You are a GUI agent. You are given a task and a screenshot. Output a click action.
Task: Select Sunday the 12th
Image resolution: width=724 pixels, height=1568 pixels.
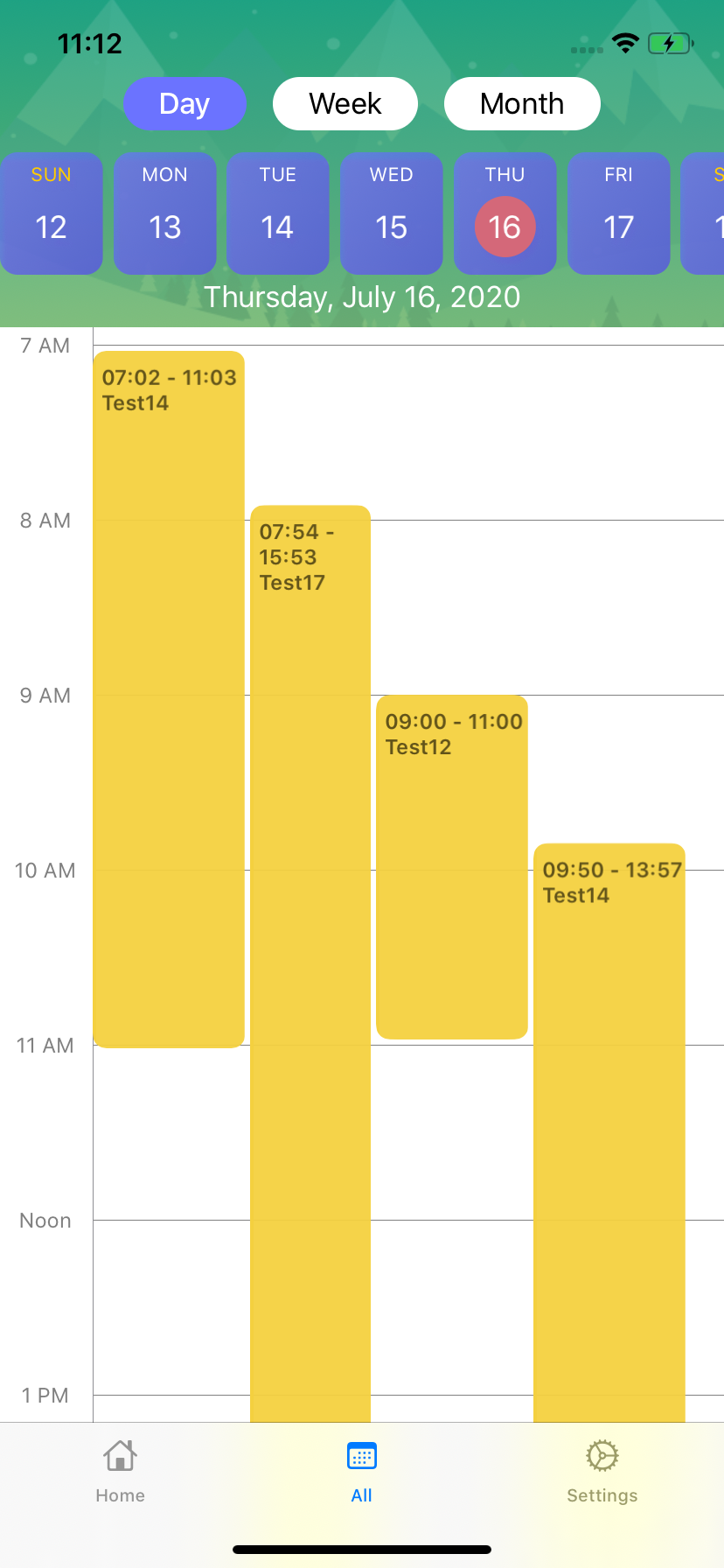[51, 213]
